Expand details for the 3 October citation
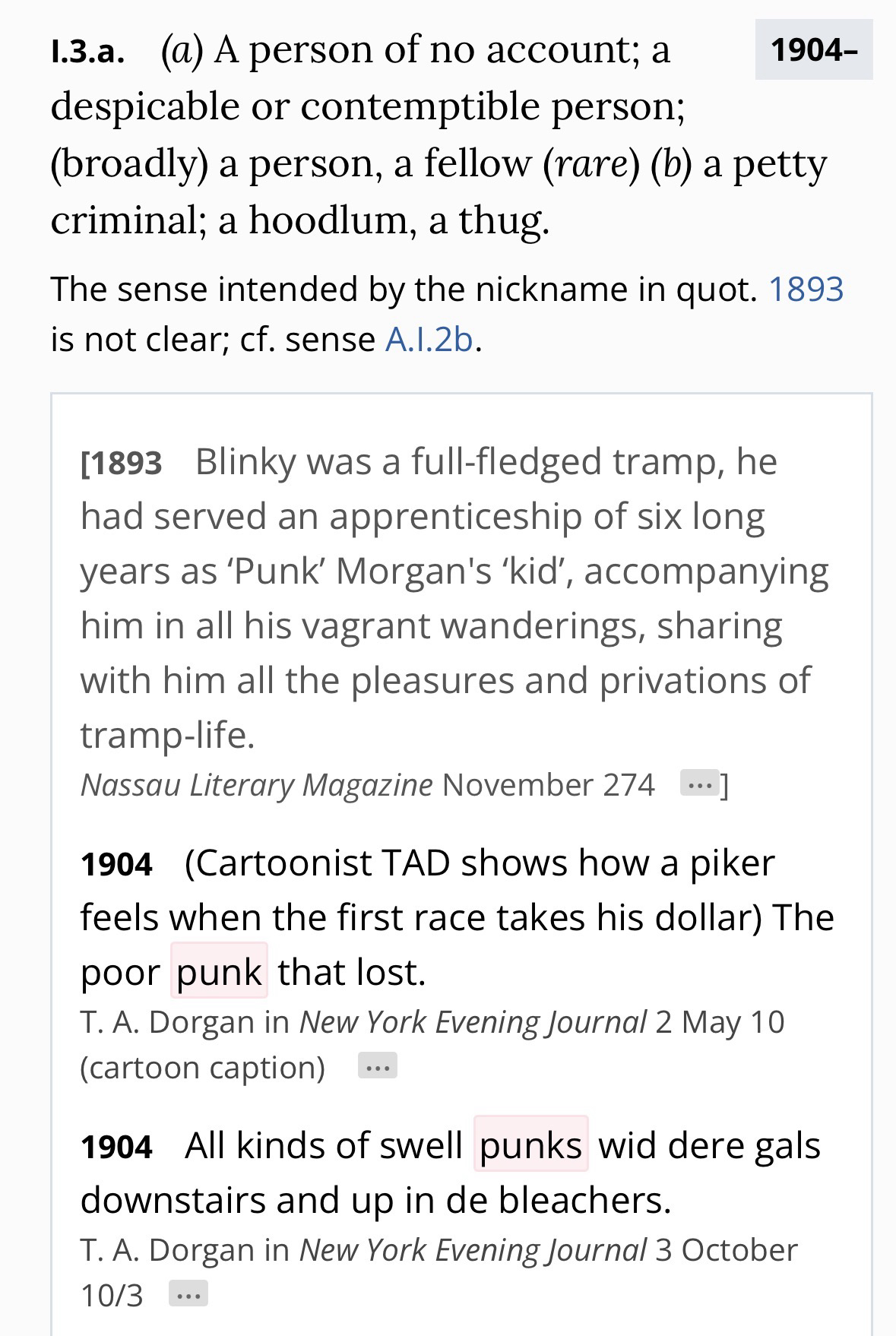 coord(188,1294)
